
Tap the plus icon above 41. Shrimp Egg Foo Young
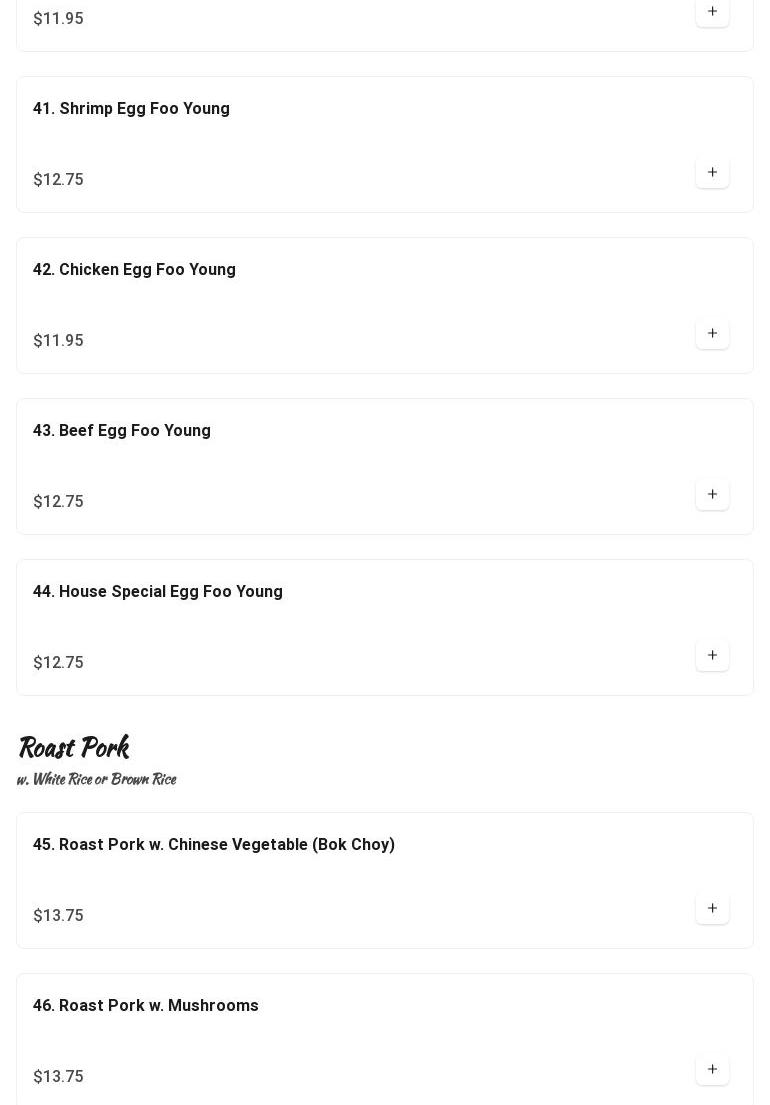pyautogui.click(x=712, y=12)
